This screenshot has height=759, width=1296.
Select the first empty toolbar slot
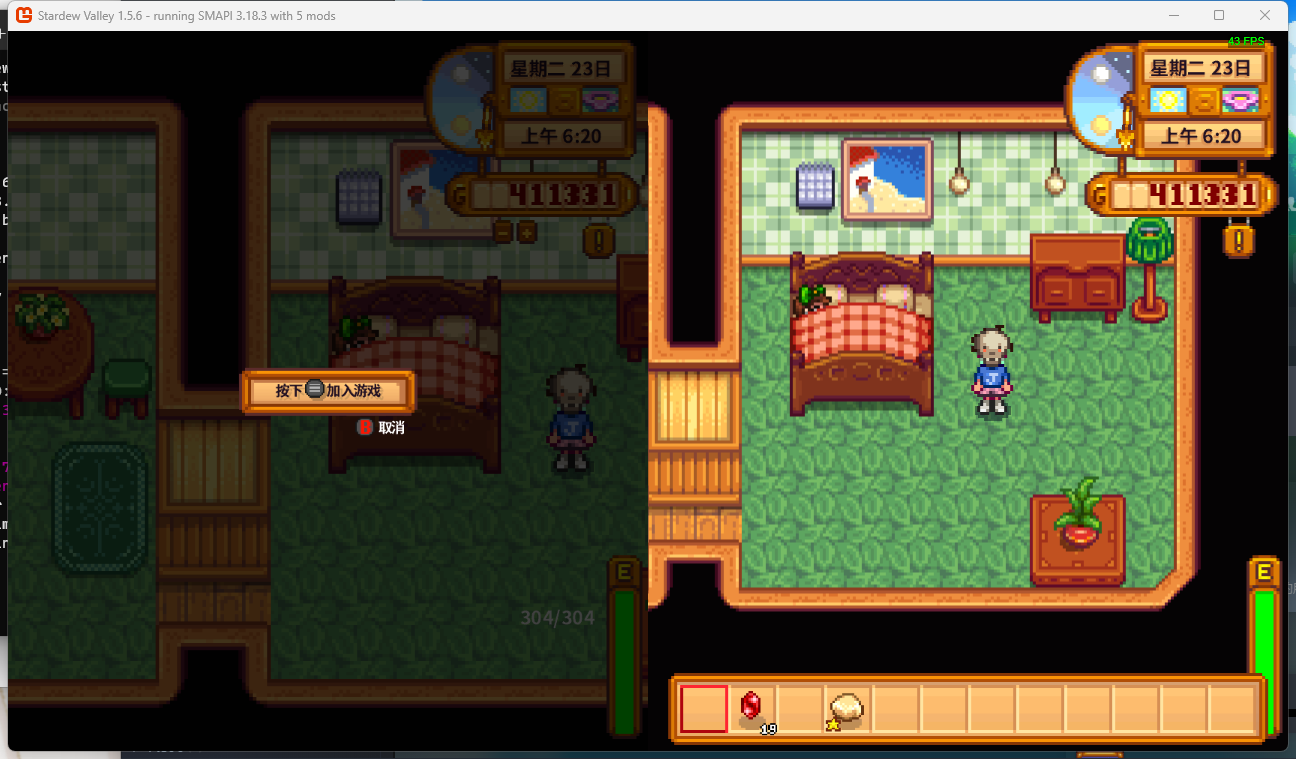click(x=704, y=709)
